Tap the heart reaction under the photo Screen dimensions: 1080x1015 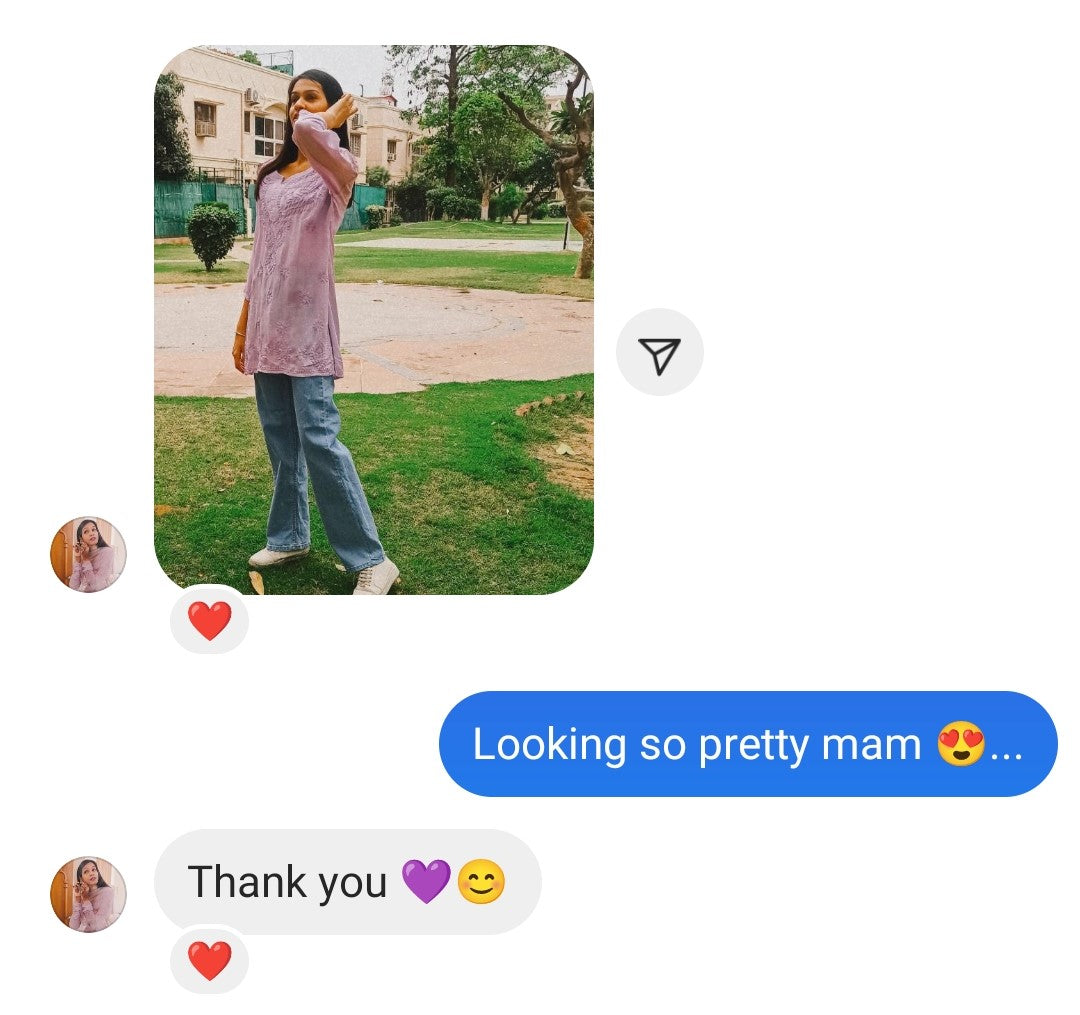pos(209,621)
